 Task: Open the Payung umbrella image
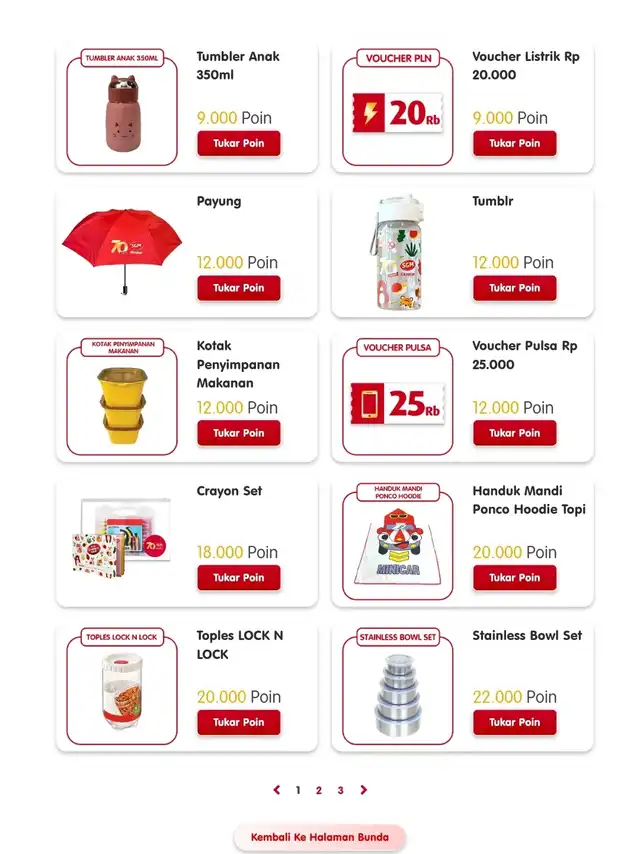click(x=122, y=250)
